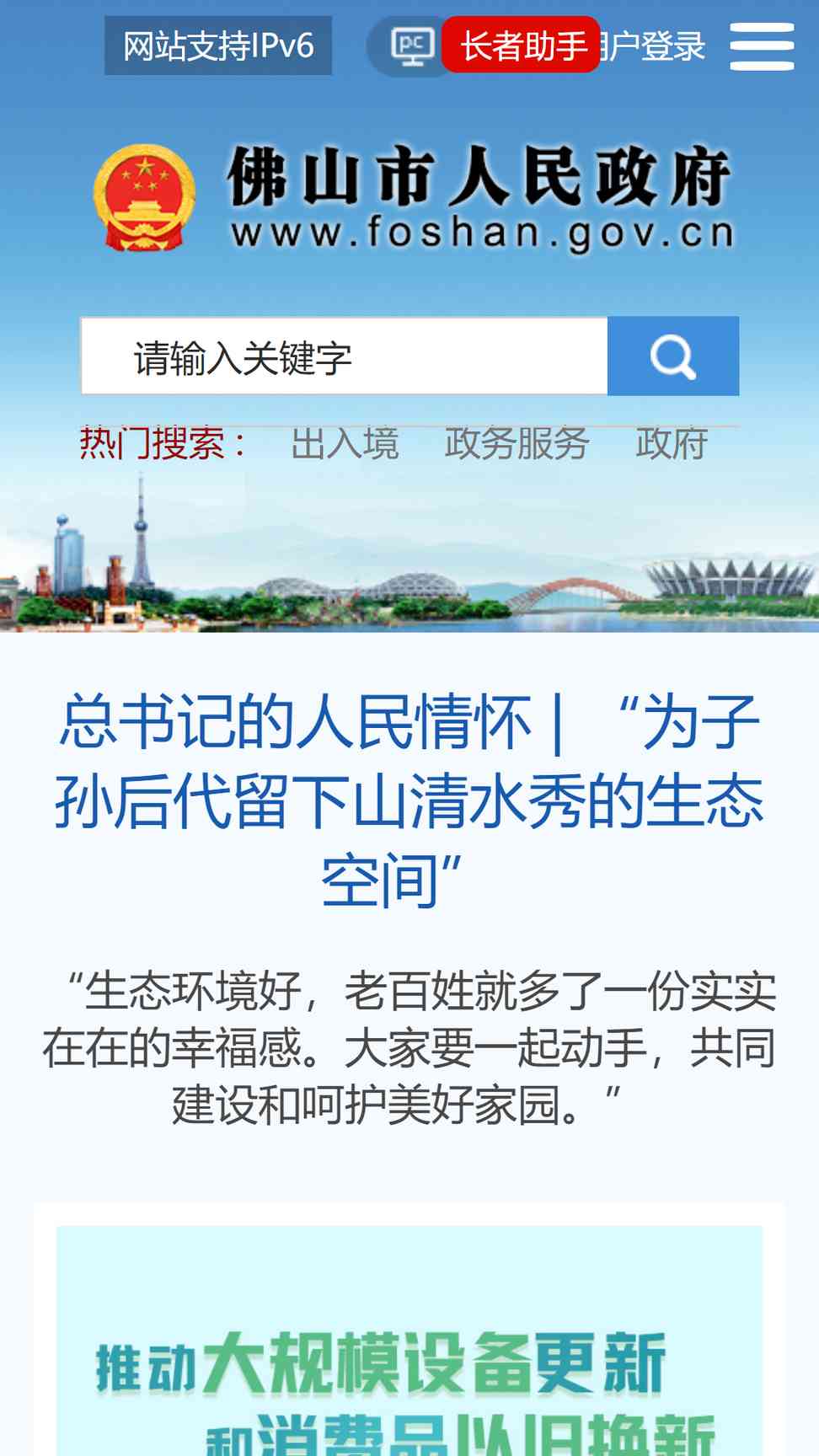Tap the blue search magnifier button

[673, 356]
